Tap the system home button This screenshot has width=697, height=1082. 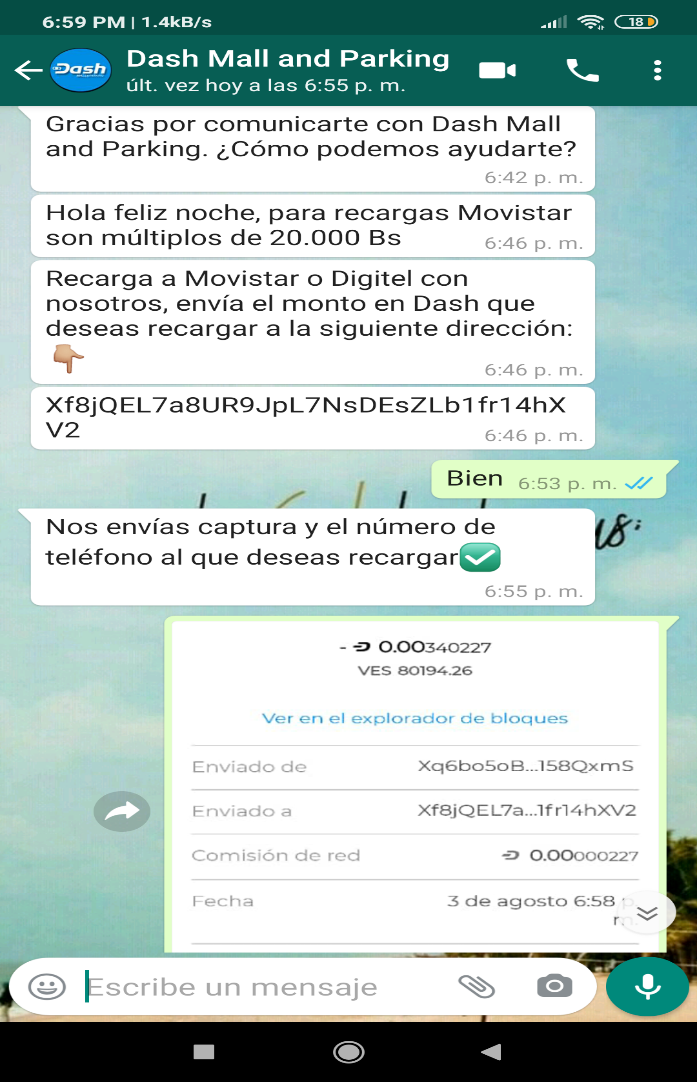pyautogui.click(x=348, y=1052)
